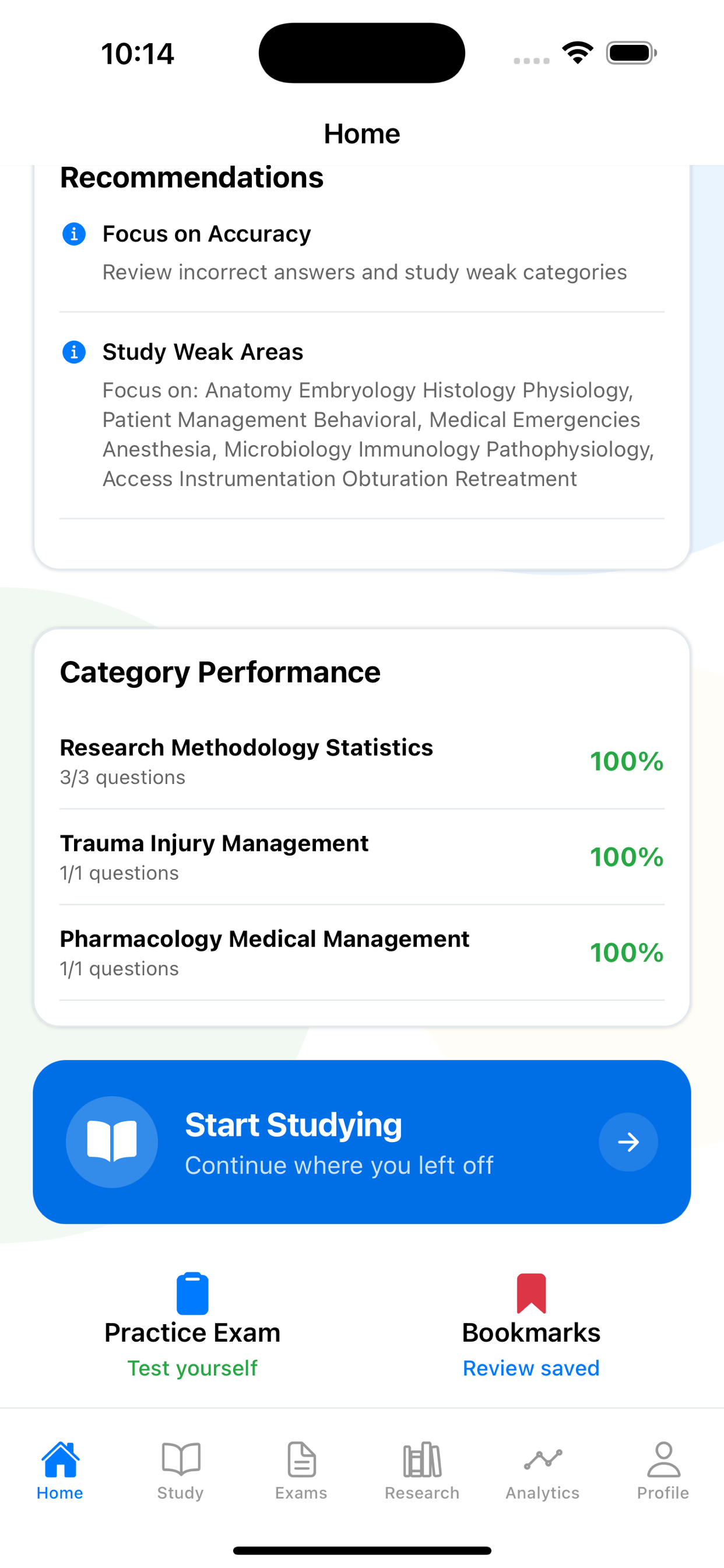This screenshot has width=724, height=1568.
Task: Open the Study section via the book icon
Action: (x=180, y=1458)
